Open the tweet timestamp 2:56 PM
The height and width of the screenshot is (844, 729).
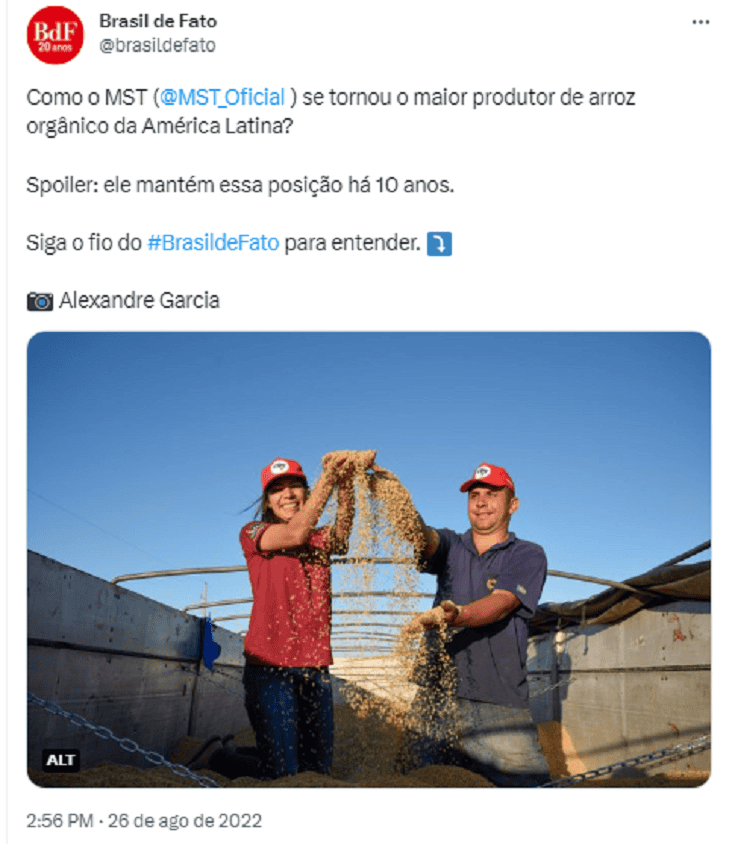pyautogui.click(x=59, y=821)
